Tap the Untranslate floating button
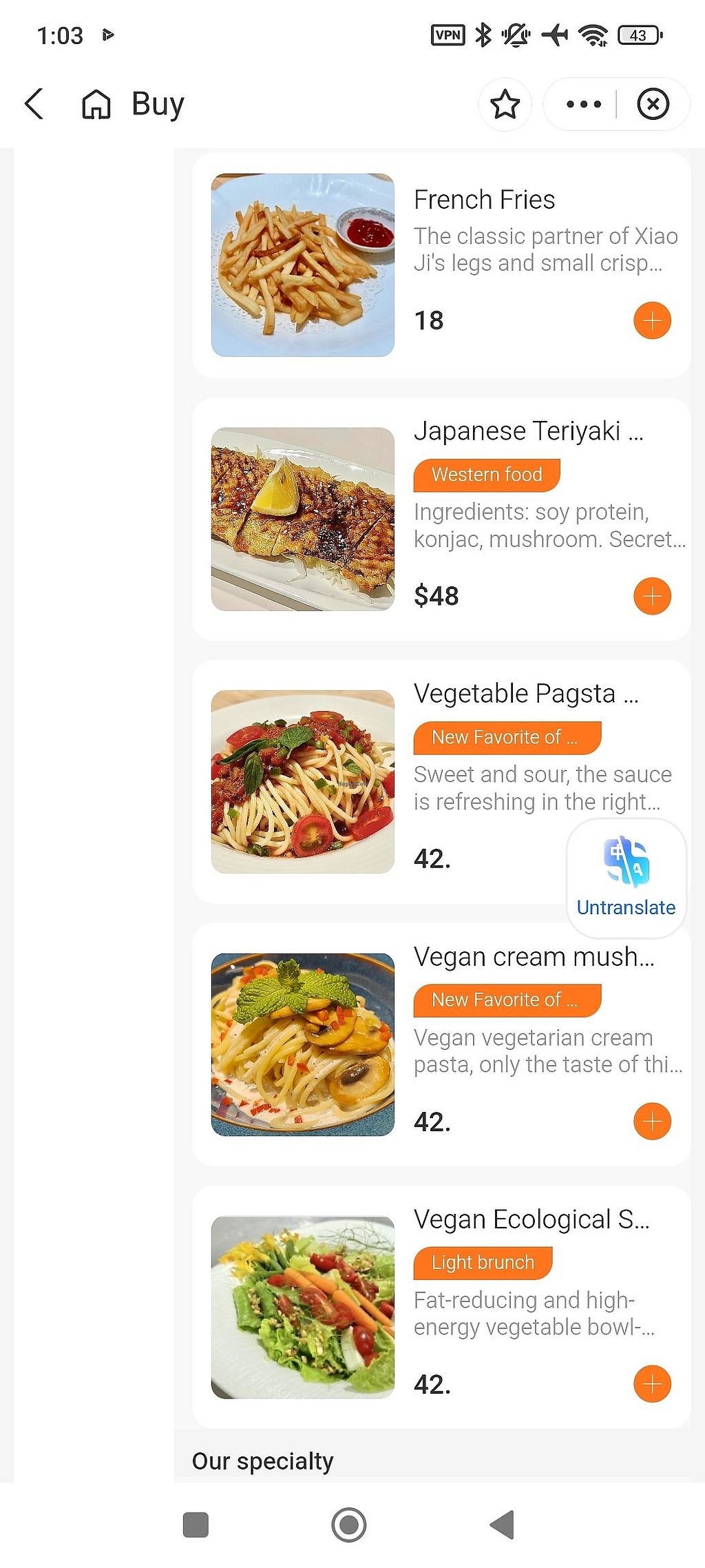Screen dimensions: 705x1568 626,878
